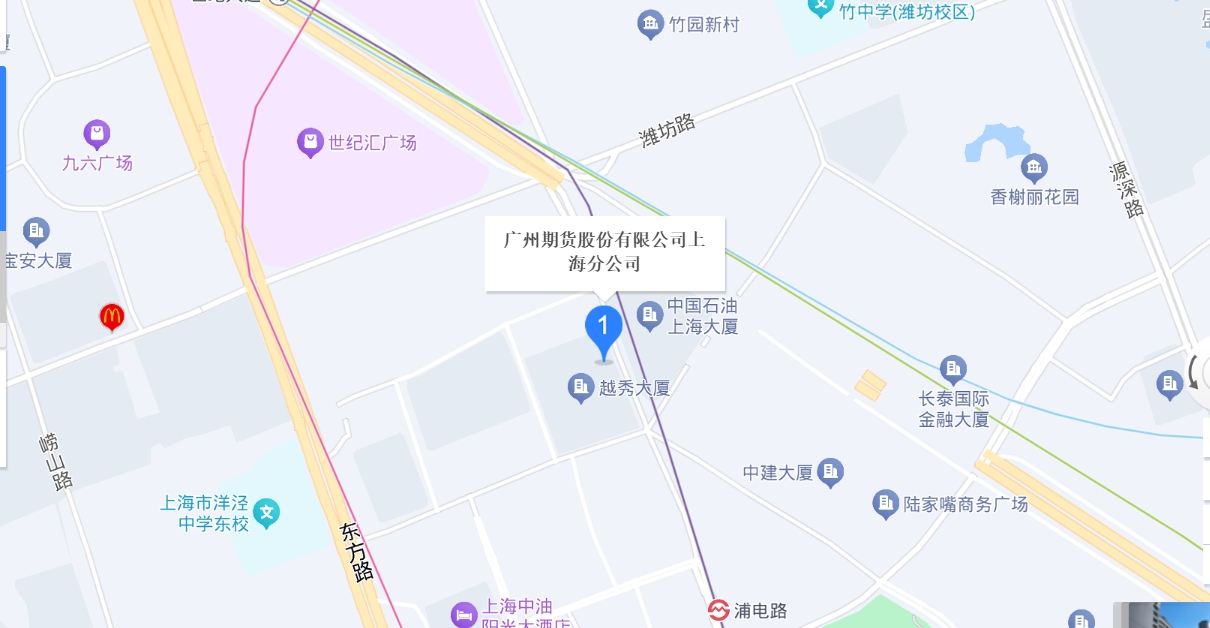1210x628 pixels.
Task: Select the 上海市洋泾中学东校 school marker
Action: pyautogui.click(x=266, y=514)
